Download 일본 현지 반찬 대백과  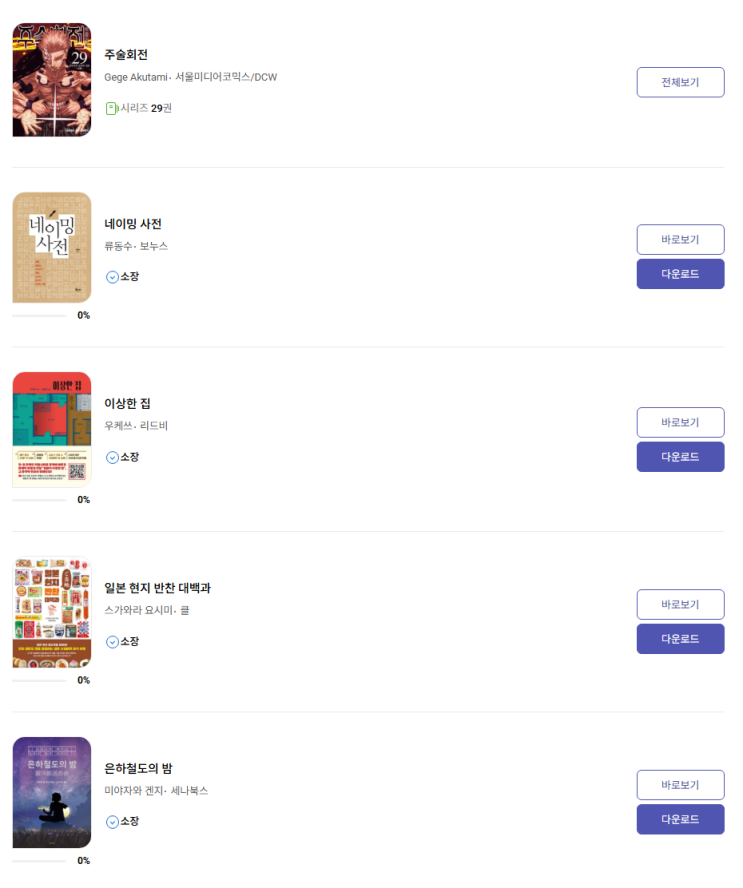point(680,639)
